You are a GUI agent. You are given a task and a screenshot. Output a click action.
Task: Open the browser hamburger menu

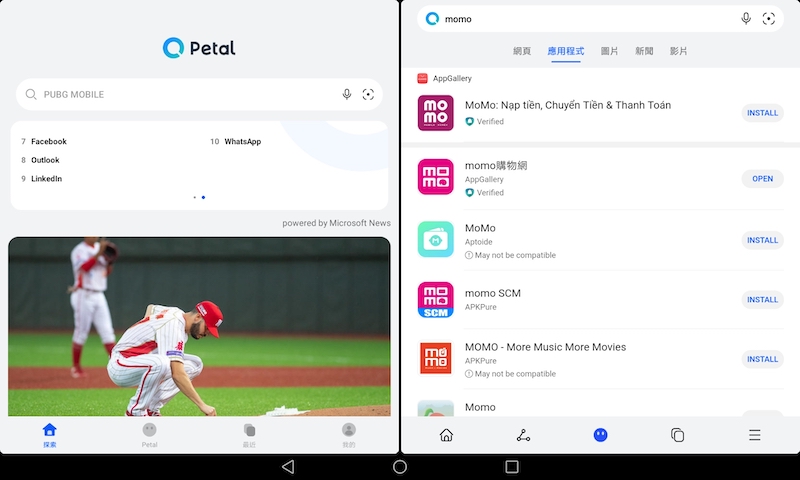click(x=755, y=435)
